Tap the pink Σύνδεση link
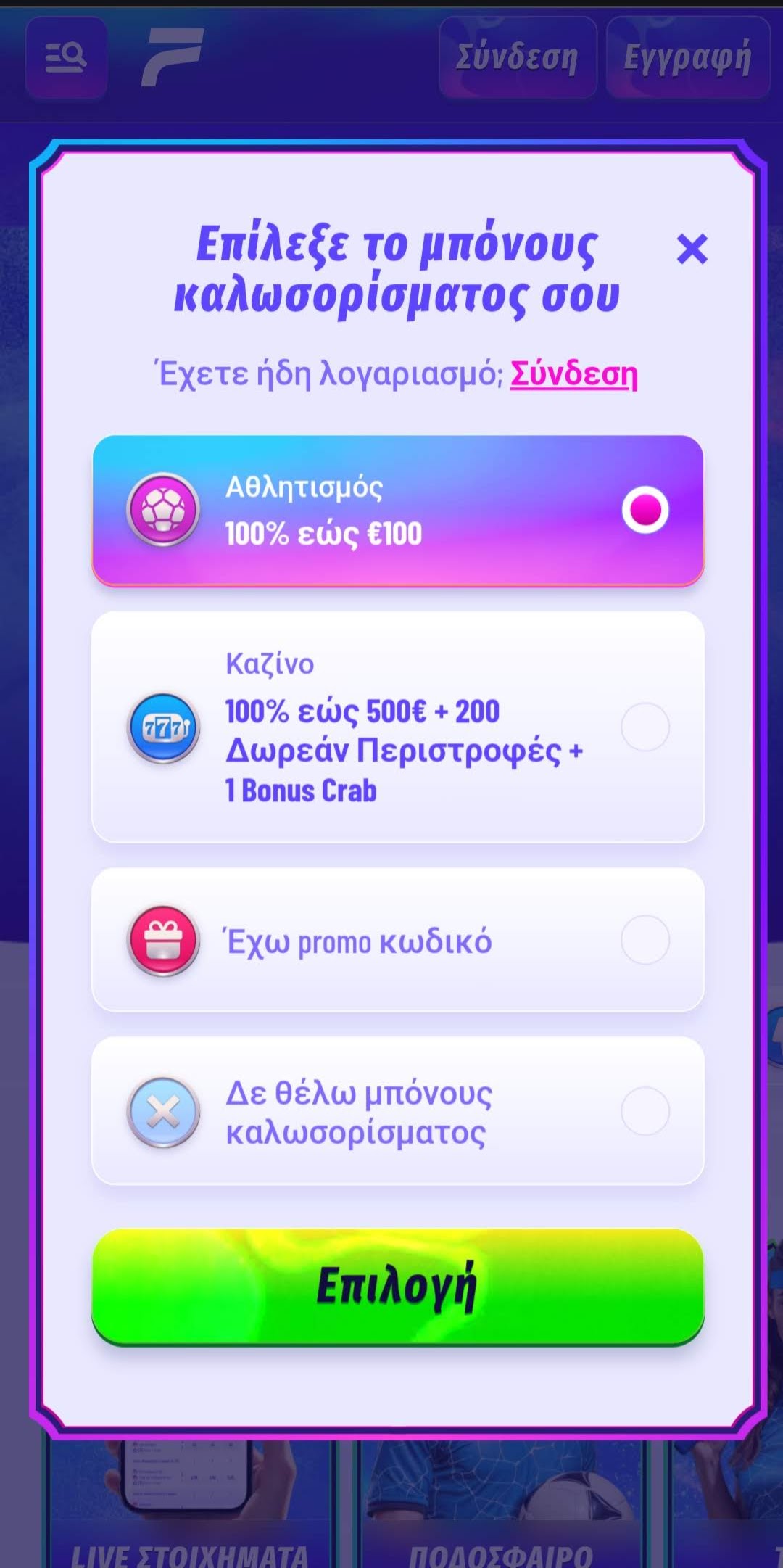The height and width of the screenshot is (1568, 783). point(573,374)
